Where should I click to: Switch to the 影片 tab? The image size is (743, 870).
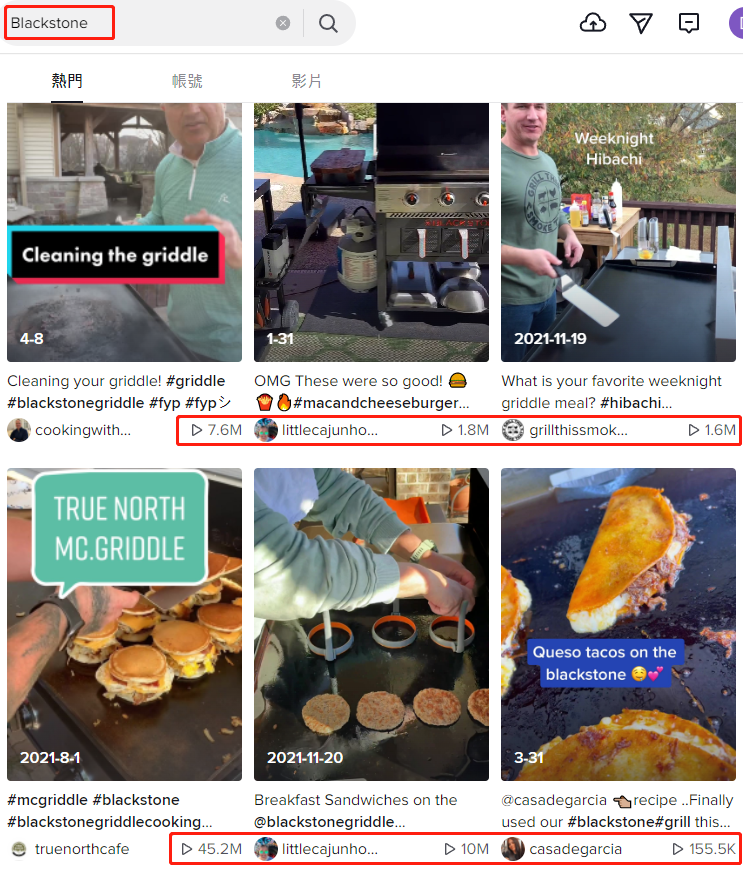[x=307, y=81]
